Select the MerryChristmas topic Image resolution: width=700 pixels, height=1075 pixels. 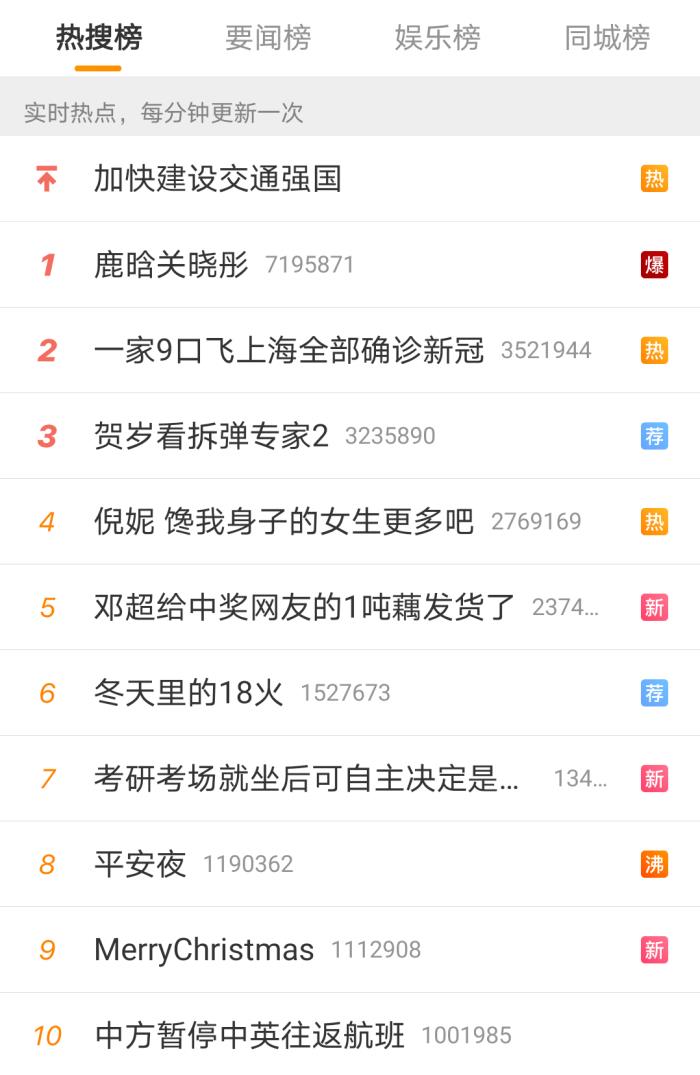click(x=204, y=950)
